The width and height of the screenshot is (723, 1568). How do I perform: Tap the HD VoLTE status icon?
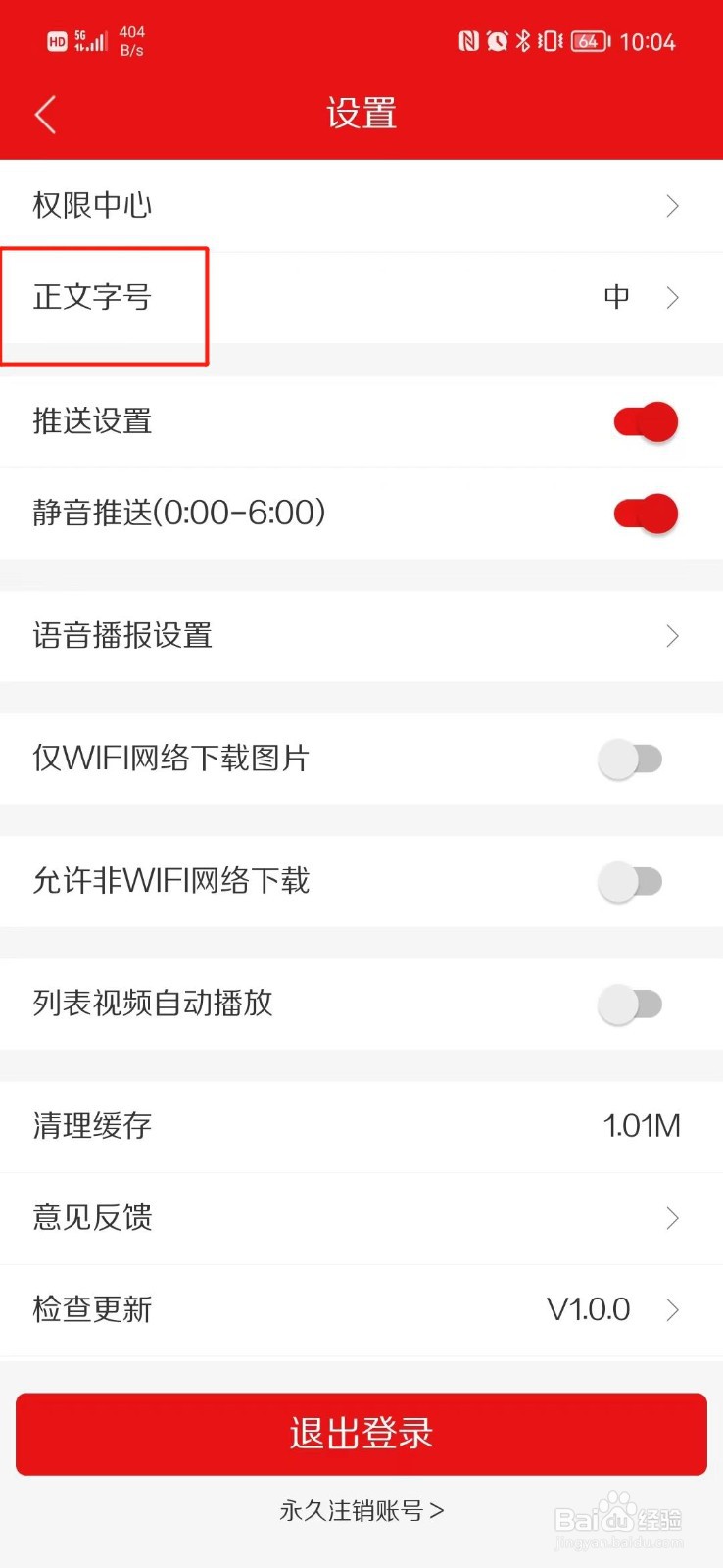pos(56,41)
